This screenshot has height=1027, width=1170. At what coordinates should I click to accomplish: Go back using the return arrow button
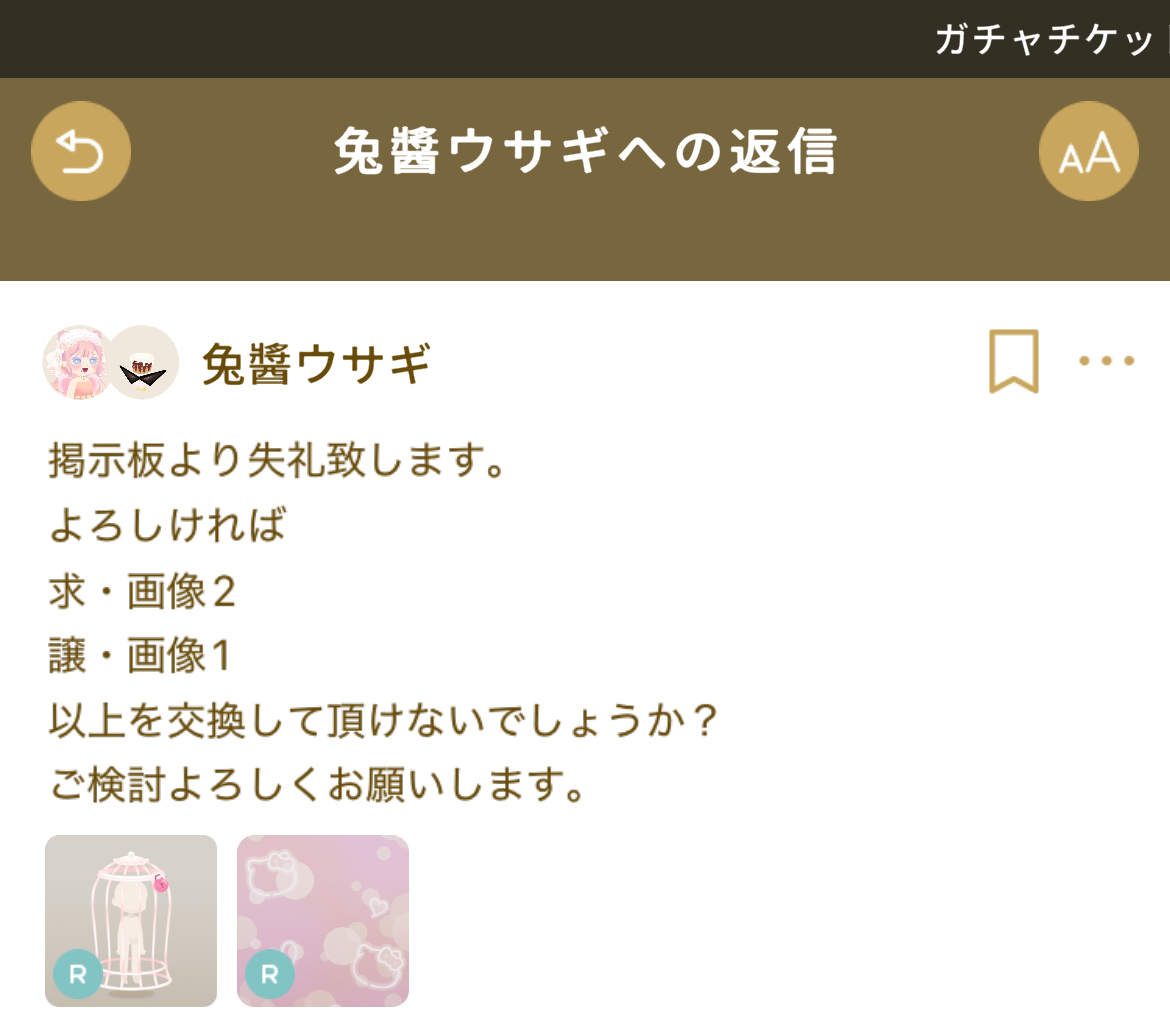tap(81, 152)
